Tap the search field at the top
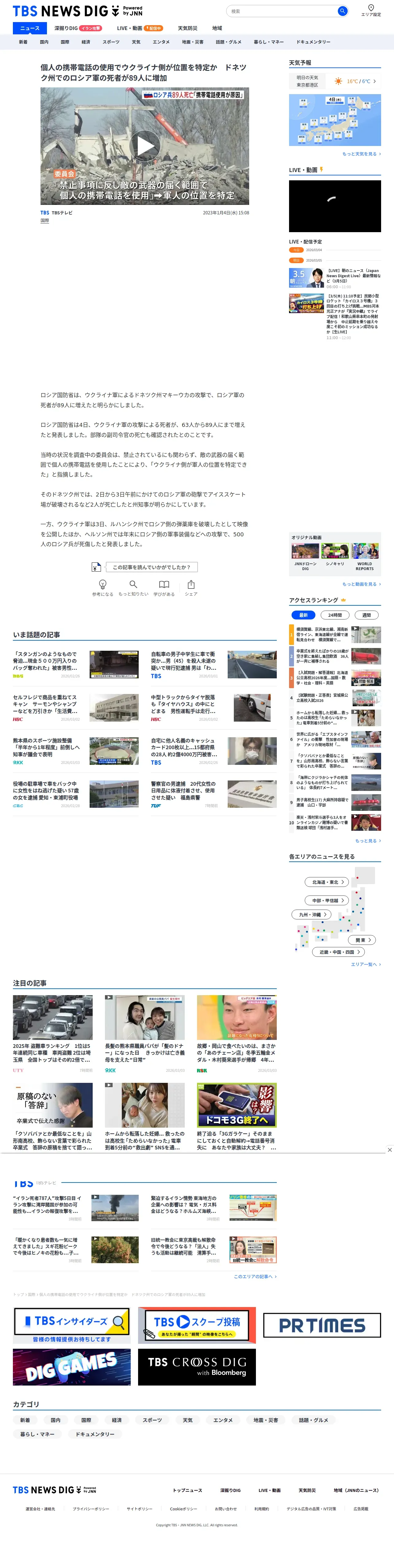The image size is (394, 1568). click(281, 11)
